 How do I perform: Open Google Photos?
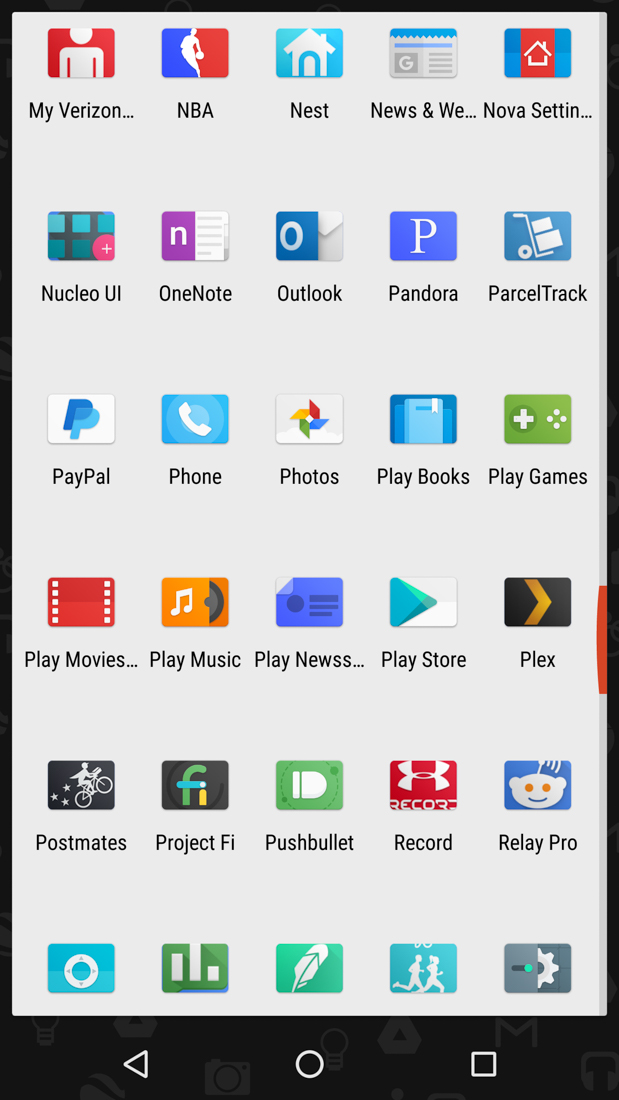(x=309, y=420)
